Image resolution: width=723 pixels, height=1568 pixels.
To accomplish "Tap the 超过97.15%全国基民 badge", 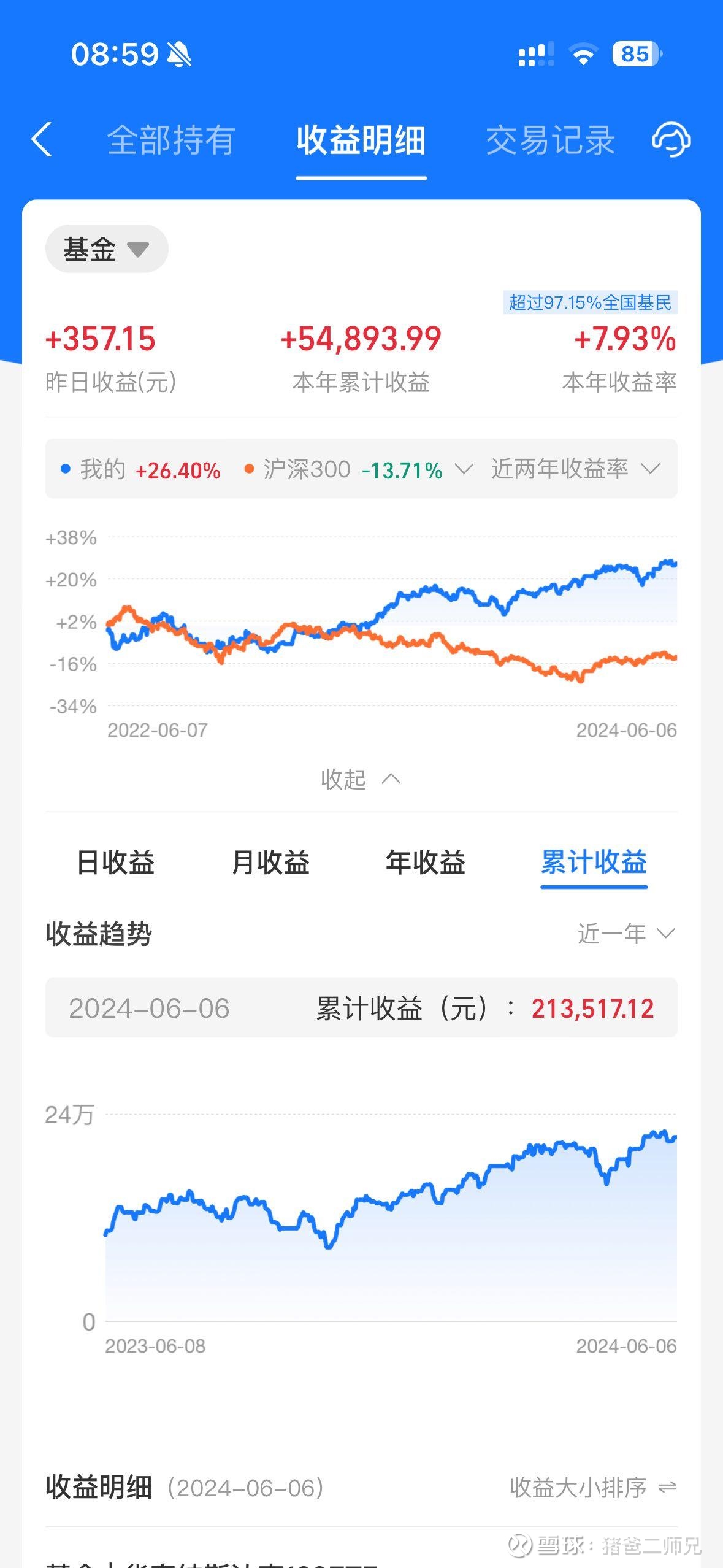I will tap(591, 301).
